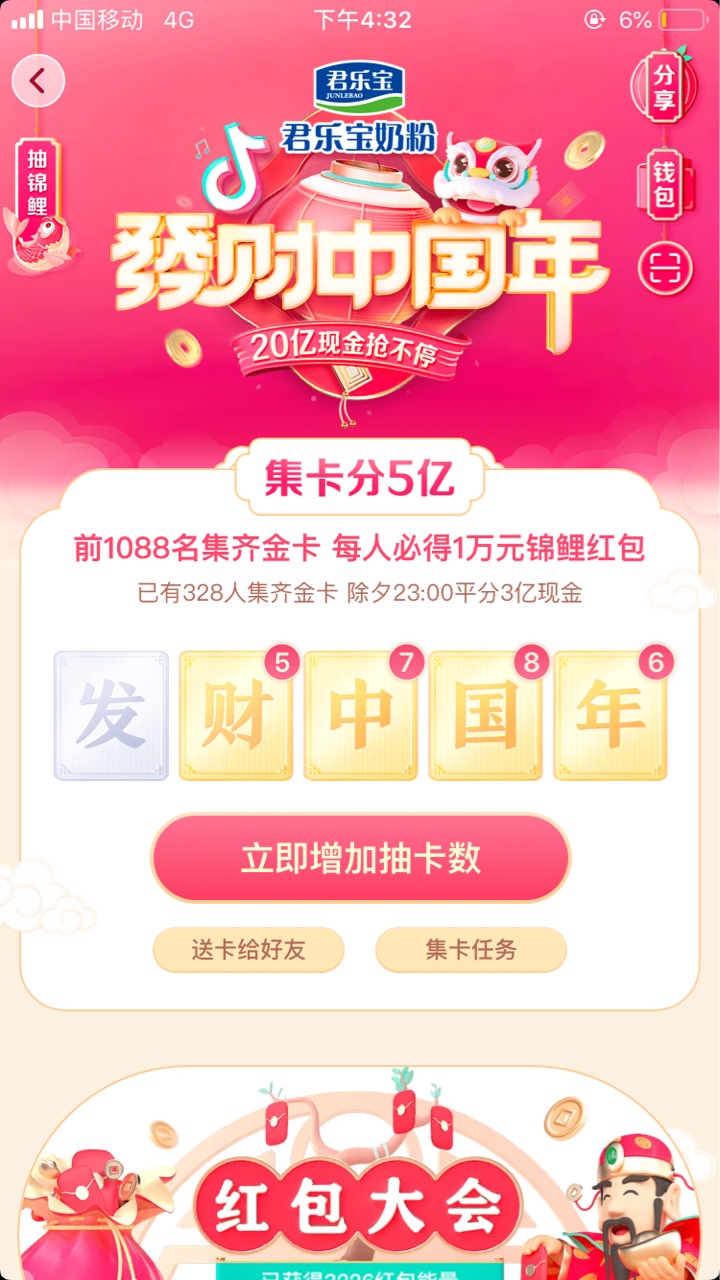The height and width of the screenshot is (1280, 720).
Task: Tap 立即增加抽卡数 button
Action: coord(360,858)
